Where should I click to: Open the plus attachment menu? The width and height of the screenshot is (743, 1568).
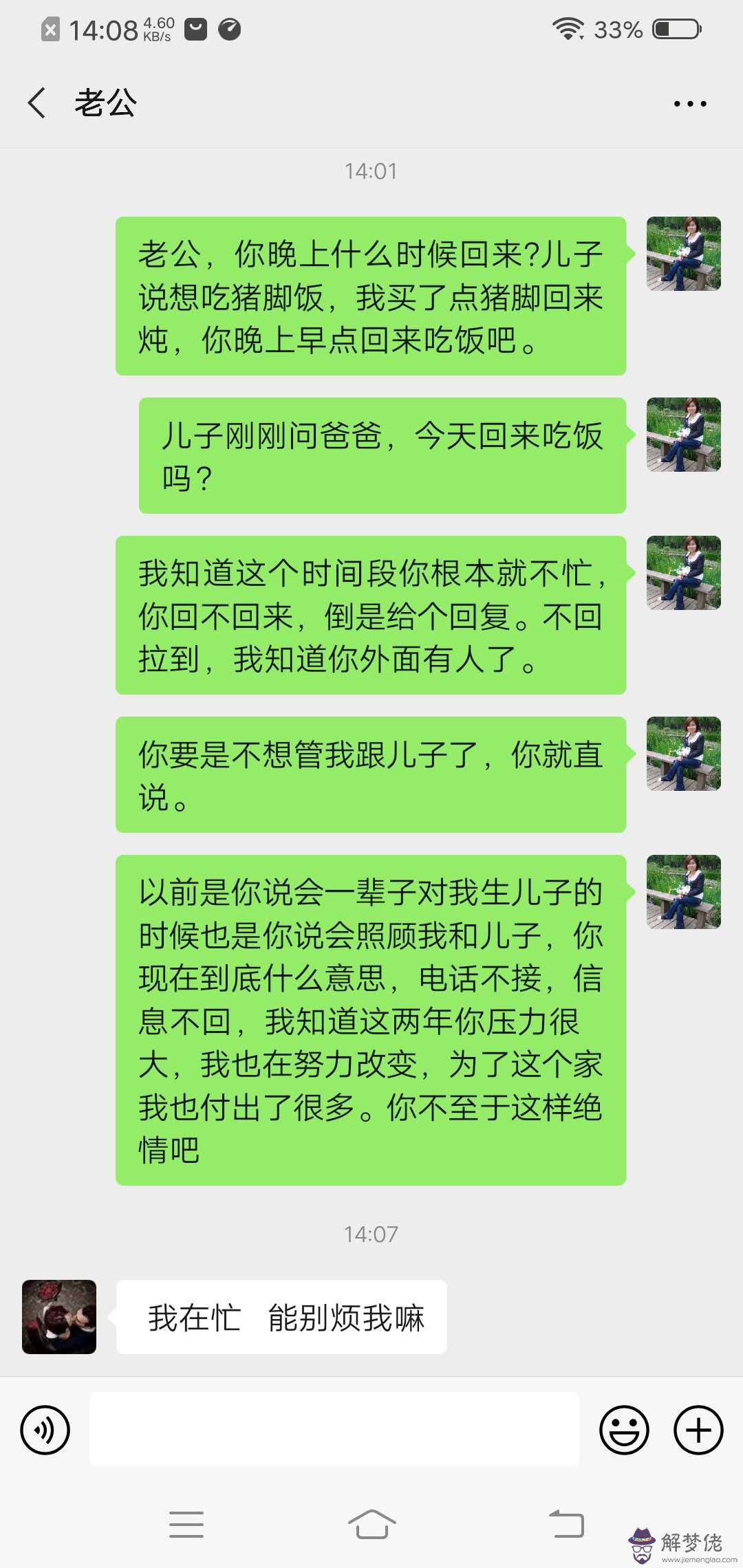tap(698, 1430)
